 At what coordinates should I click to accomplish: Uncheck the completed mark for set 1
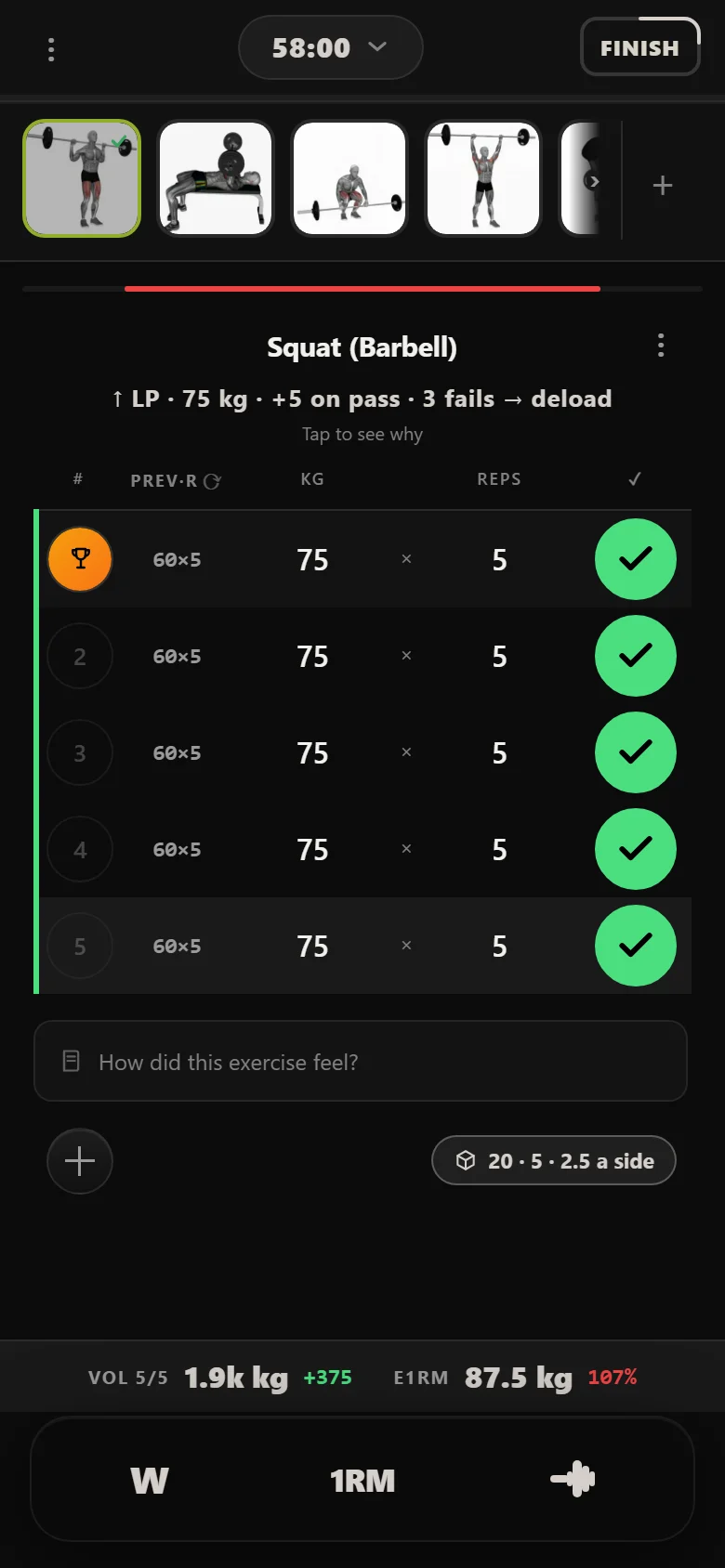coord(636,559)
